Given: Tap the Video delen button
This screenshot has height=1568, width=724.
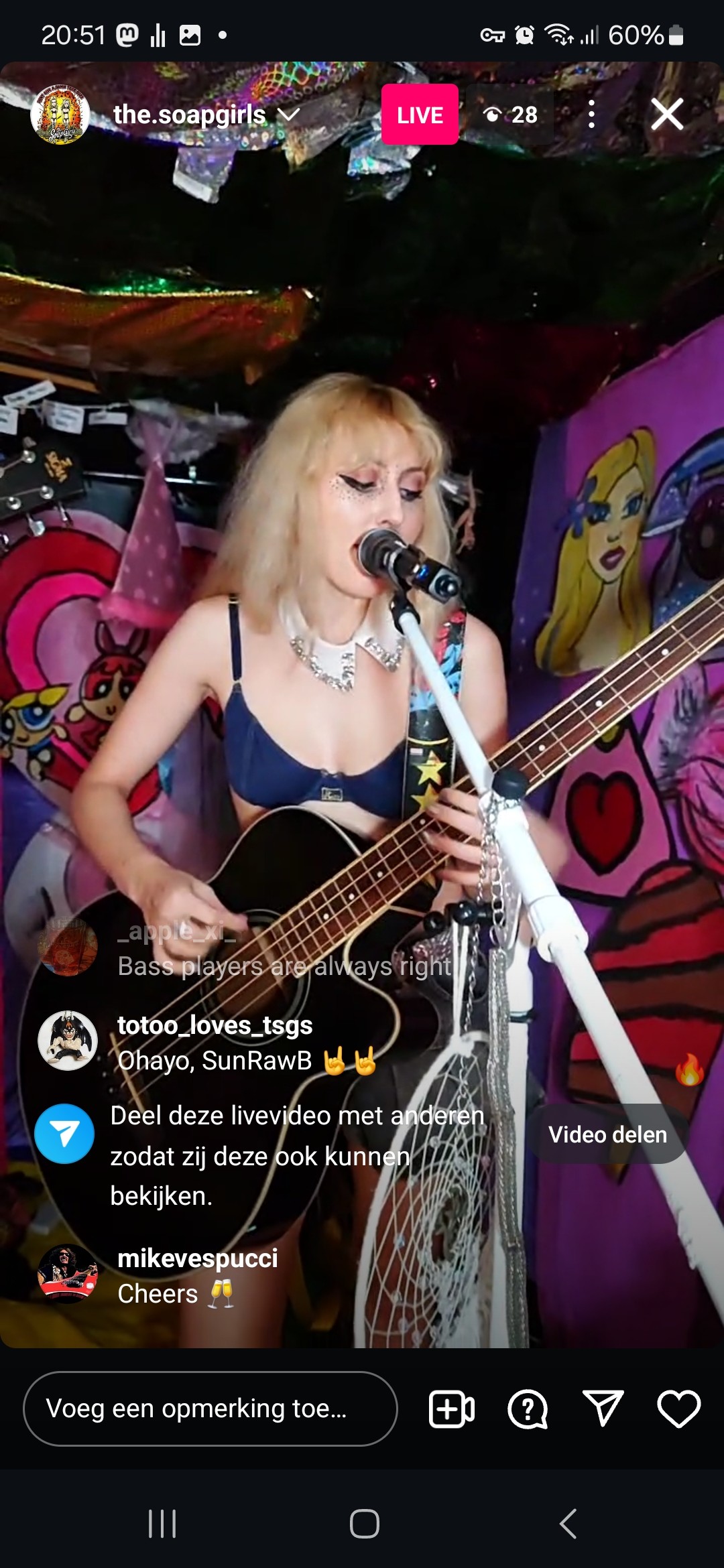Looking at the screenshot, I should (x=607, y=1134).
